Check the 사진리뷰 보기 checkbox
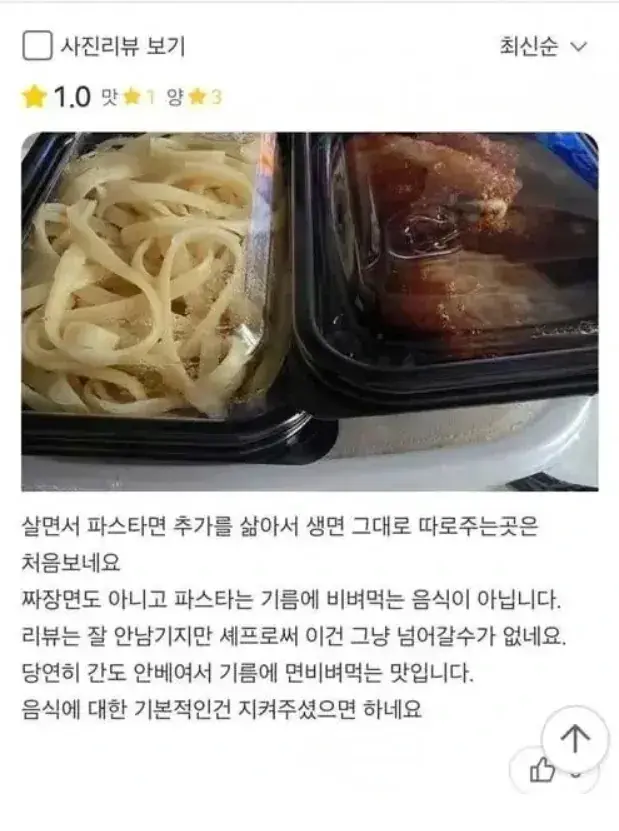The image size is (619, 831). 37,46
